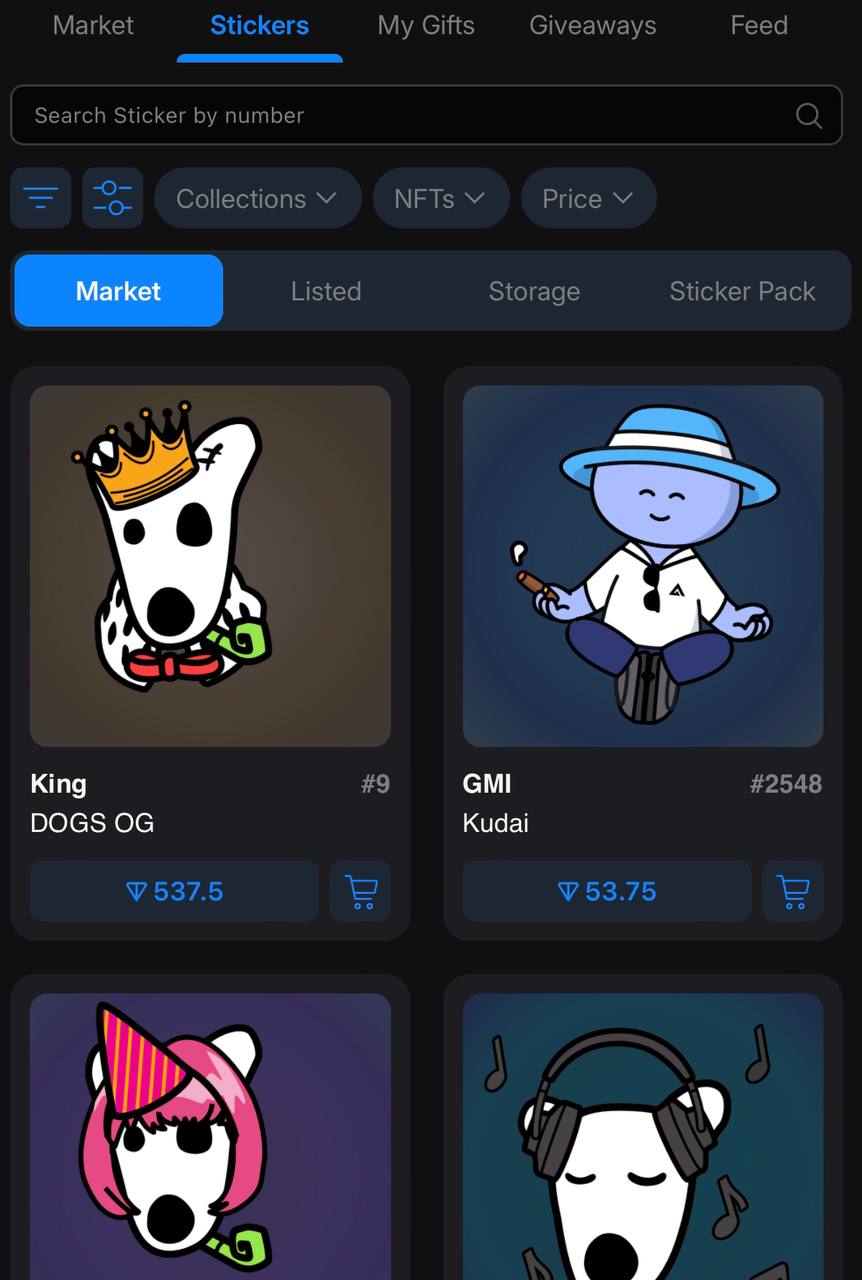Open the sort lines icon
This screenshot has height=1280, width=862.
coord(41,198)
